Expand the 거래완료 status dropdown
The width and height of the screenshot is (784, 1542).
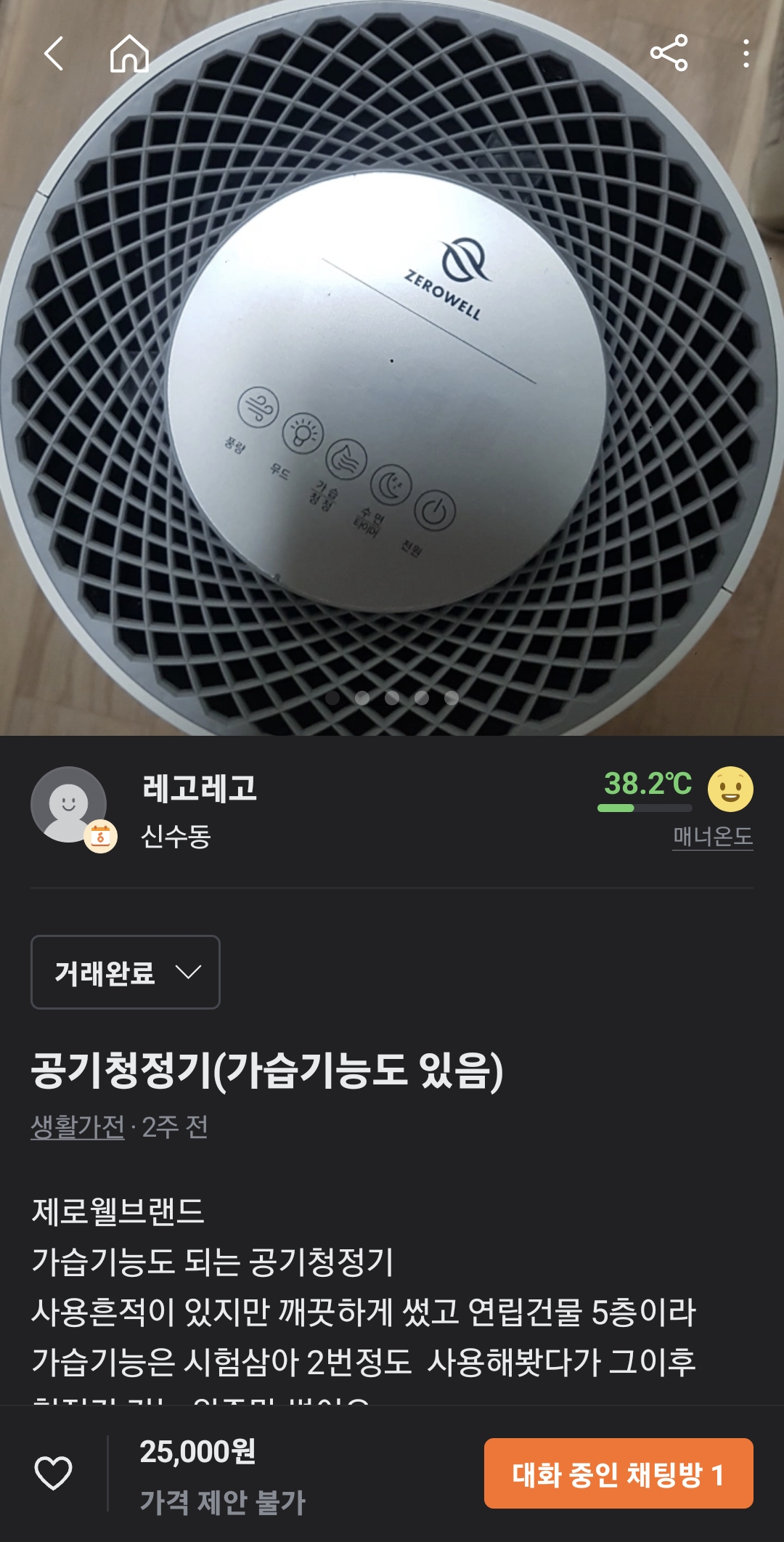(x=126, y=972)
